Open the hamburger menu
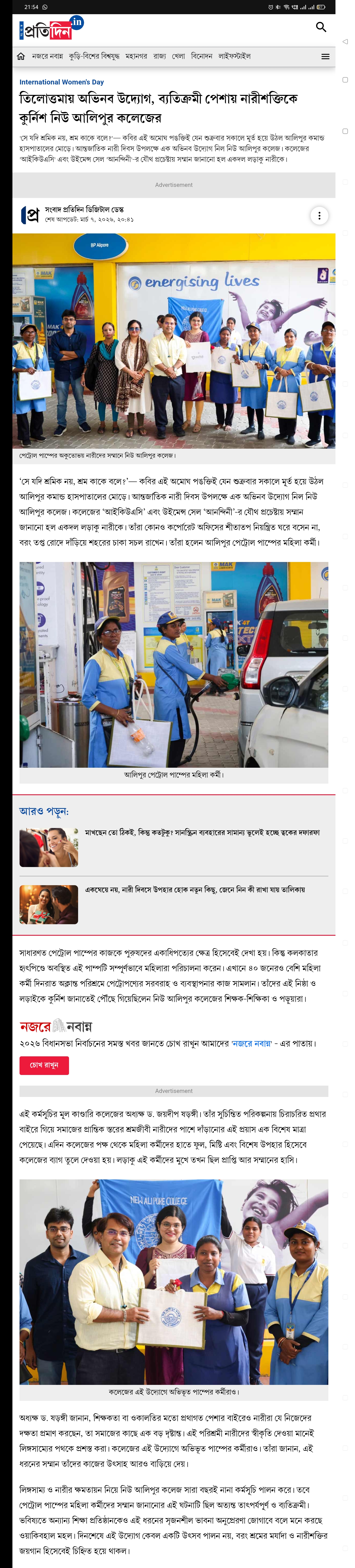 (x=325, y=57)
